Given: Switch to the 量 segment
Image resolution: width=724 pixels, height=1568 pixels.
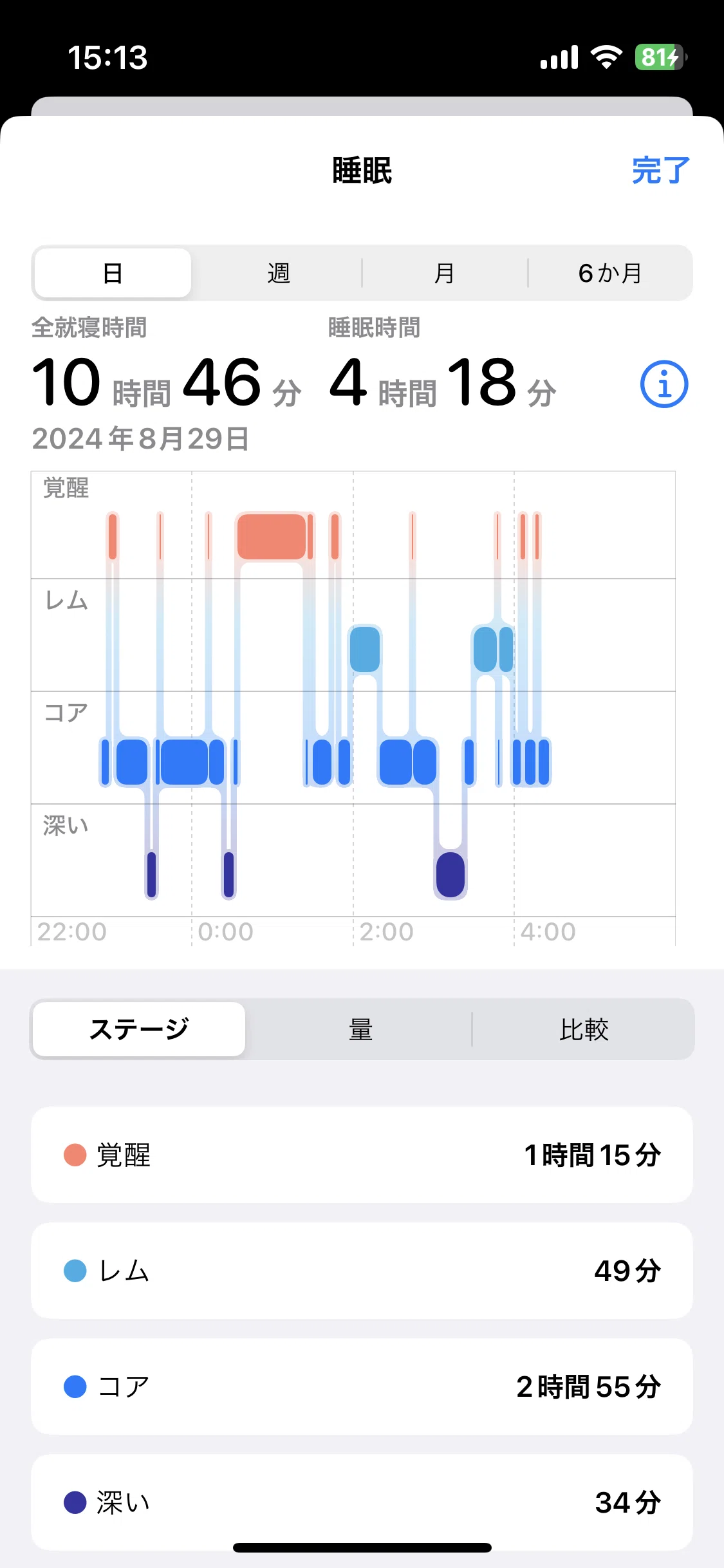Looking at the screenshot, I should (360, 1029).
